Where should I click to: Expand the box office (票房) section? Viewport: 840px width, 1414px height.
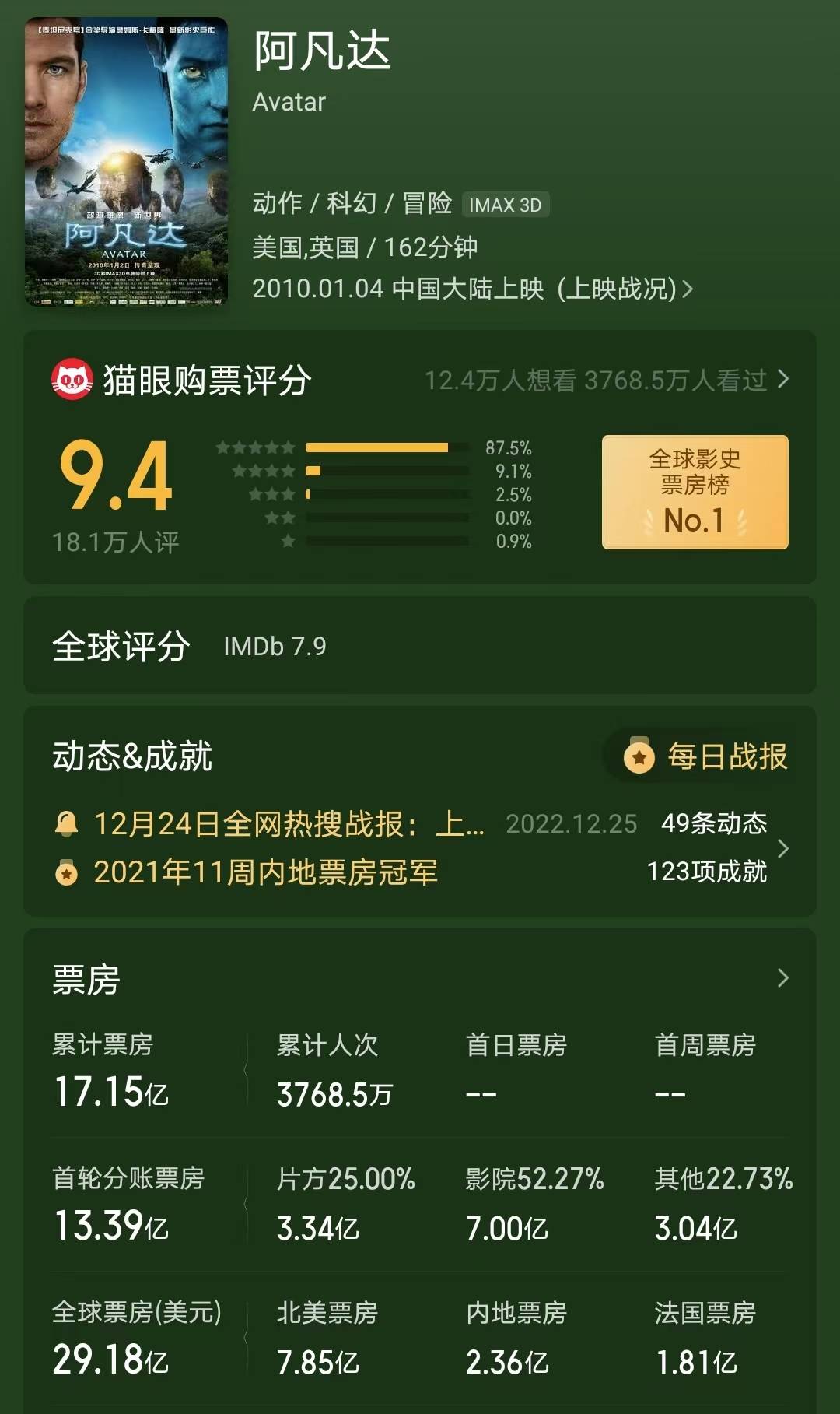(x=782, y=978)
